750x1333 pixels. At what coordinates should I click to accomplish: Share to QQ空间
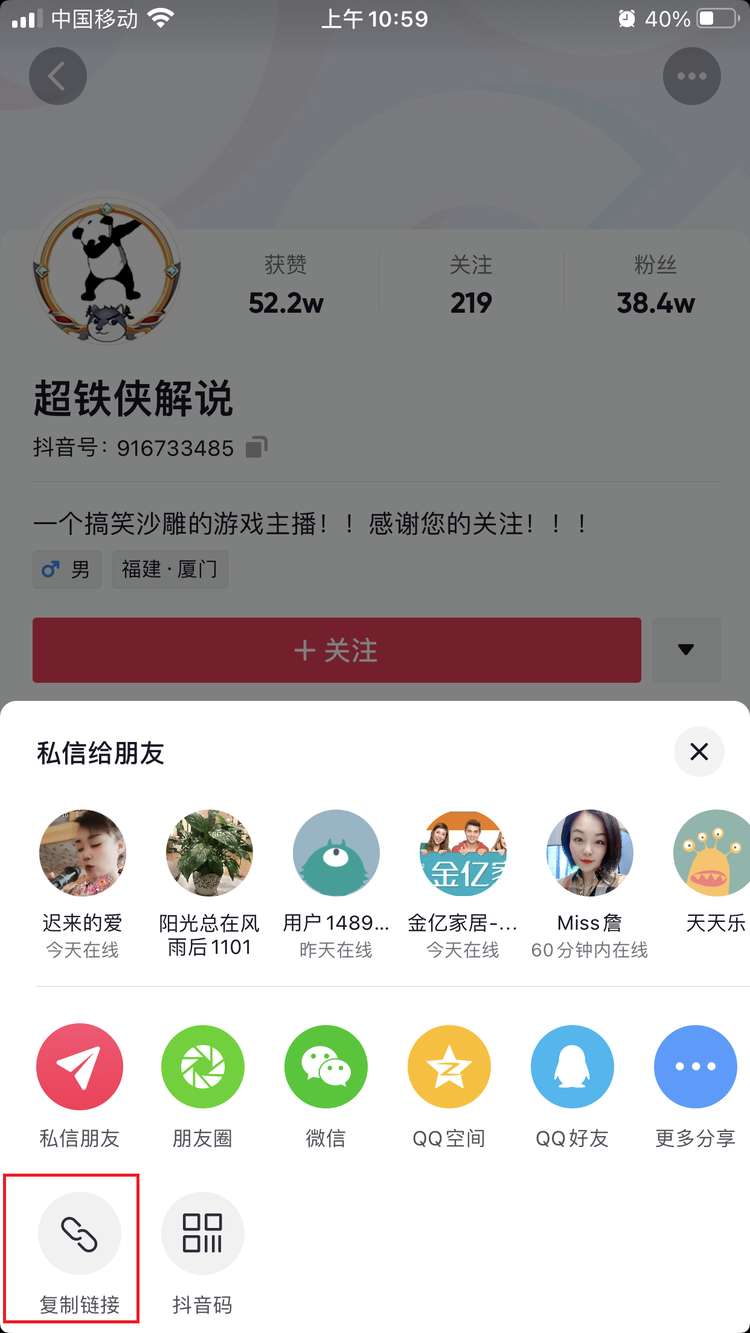(449, 1067)
